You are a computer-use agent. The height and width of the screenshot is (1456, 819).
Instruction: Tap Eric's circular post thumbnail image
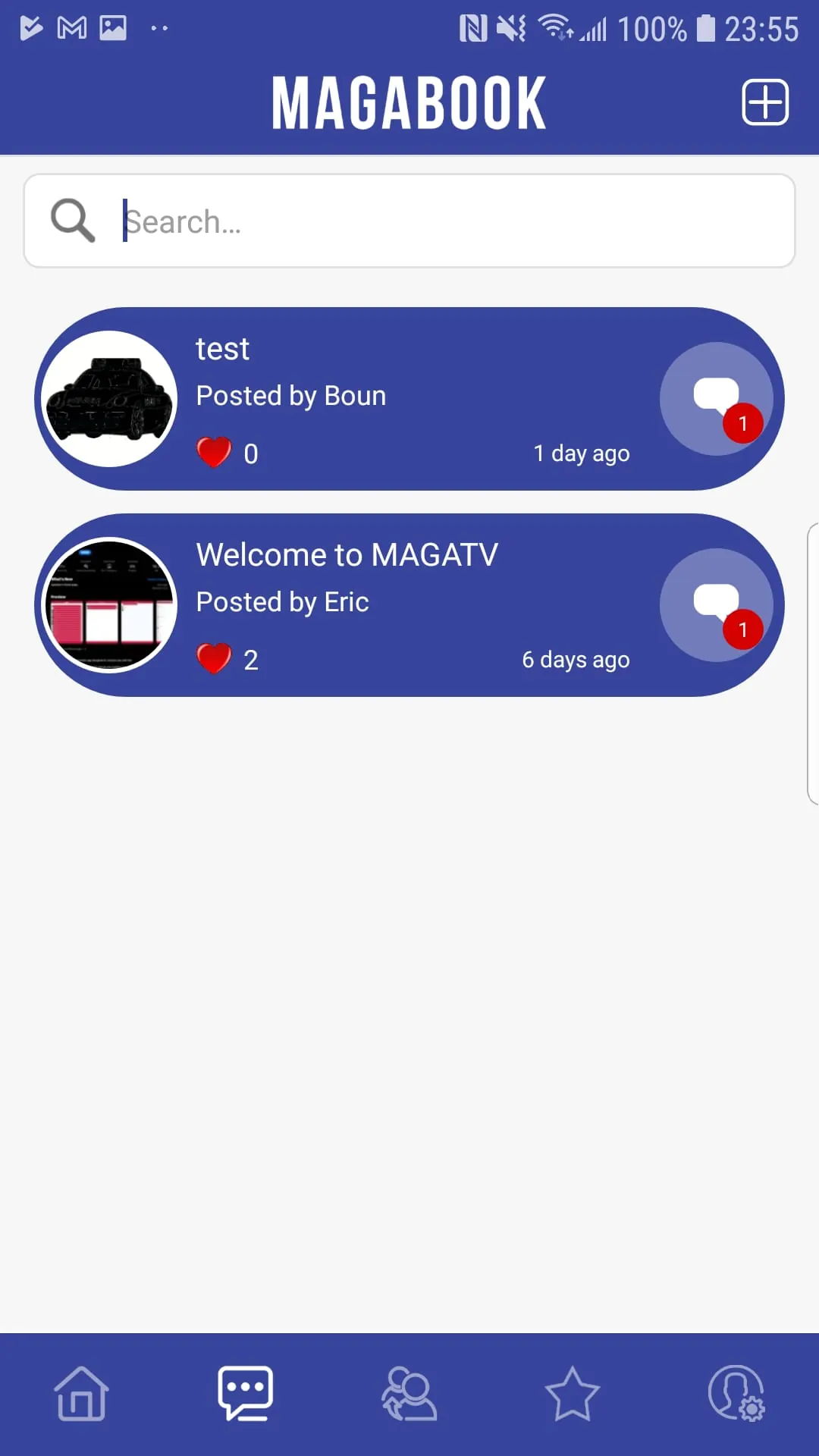point(110,604)
